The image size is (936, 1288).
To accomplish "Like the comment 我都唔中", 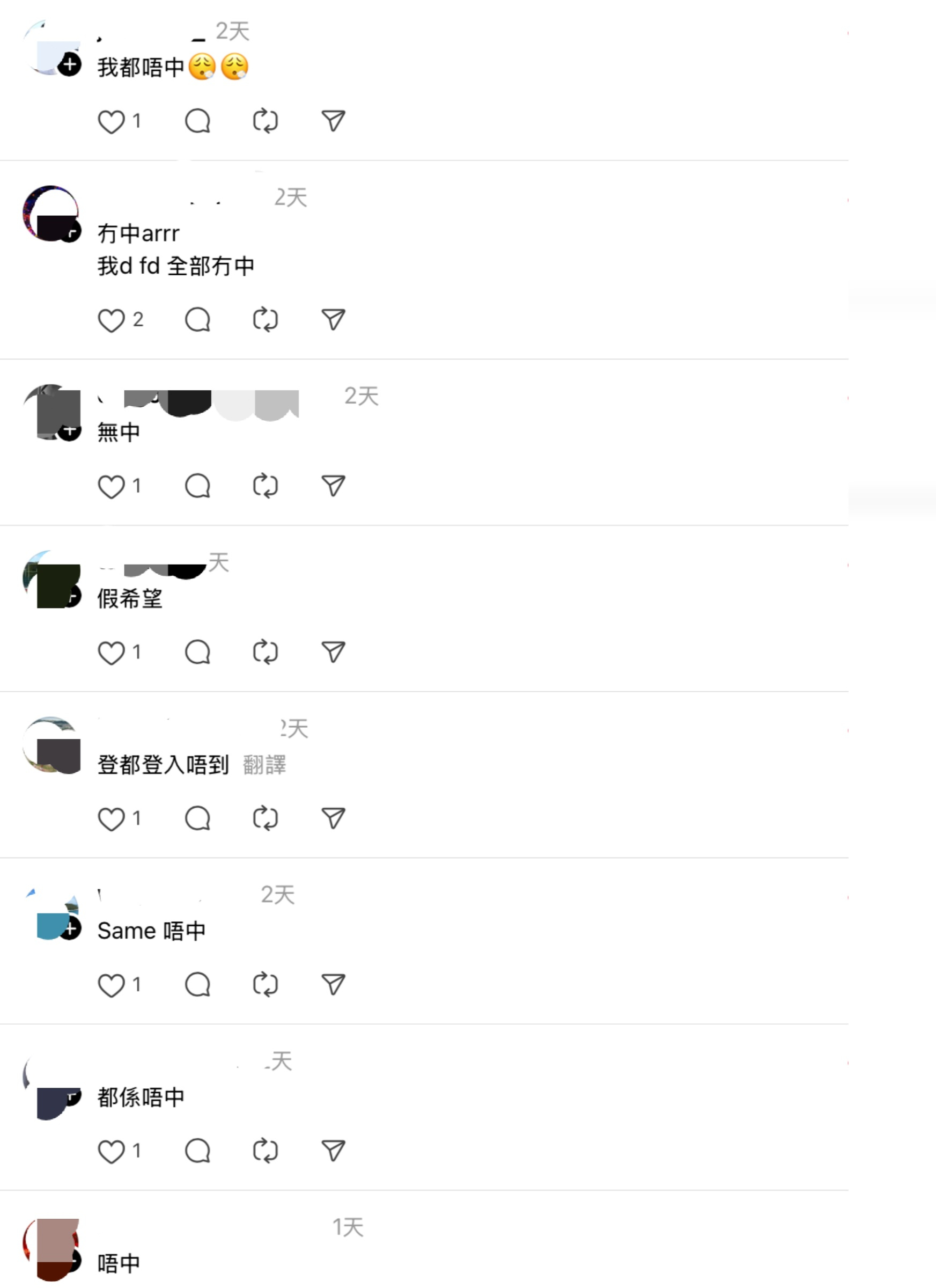I will point(111,121).
